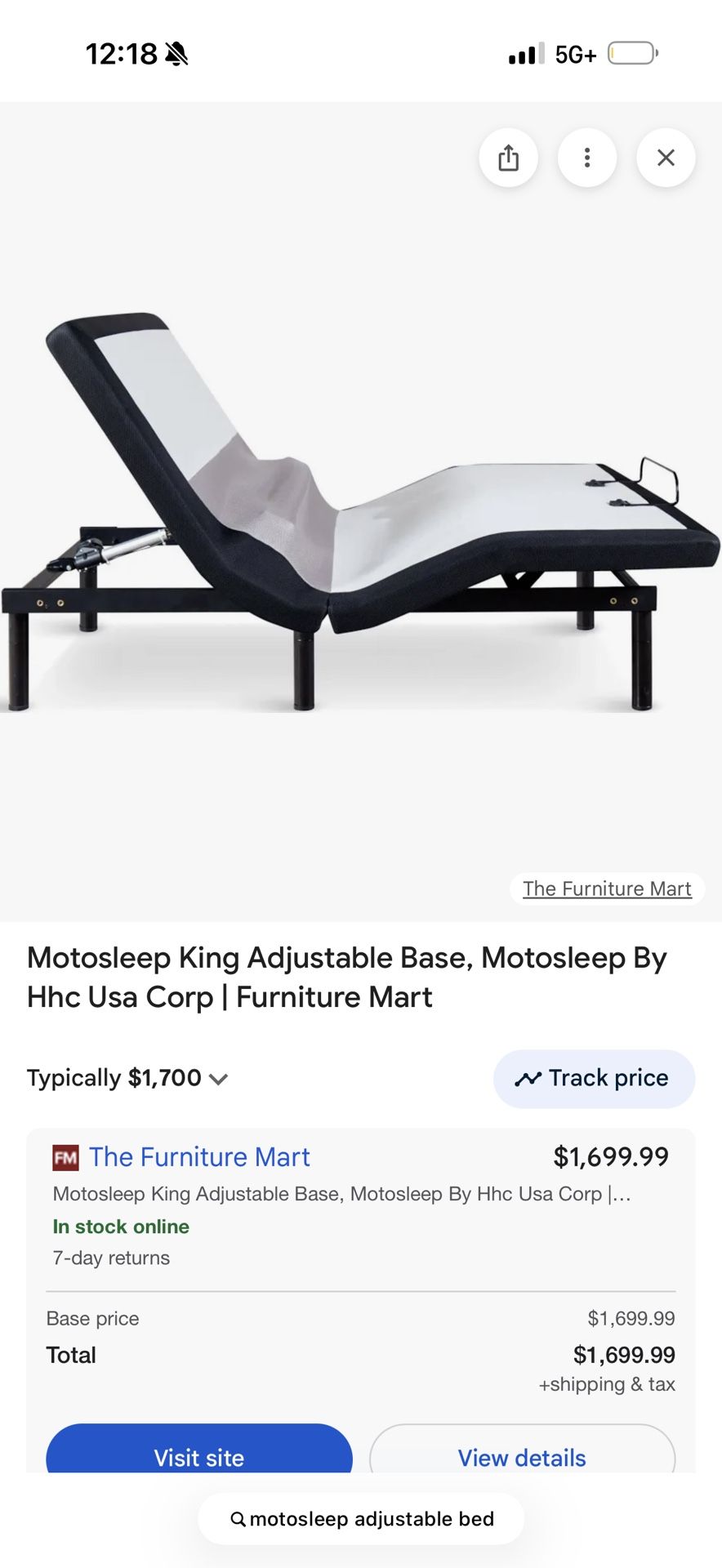Viewport: 722px width, 1568px height.
Task: Open The Furniture Mart image source link
Action: pyautogui.click(x=607, y=889)
